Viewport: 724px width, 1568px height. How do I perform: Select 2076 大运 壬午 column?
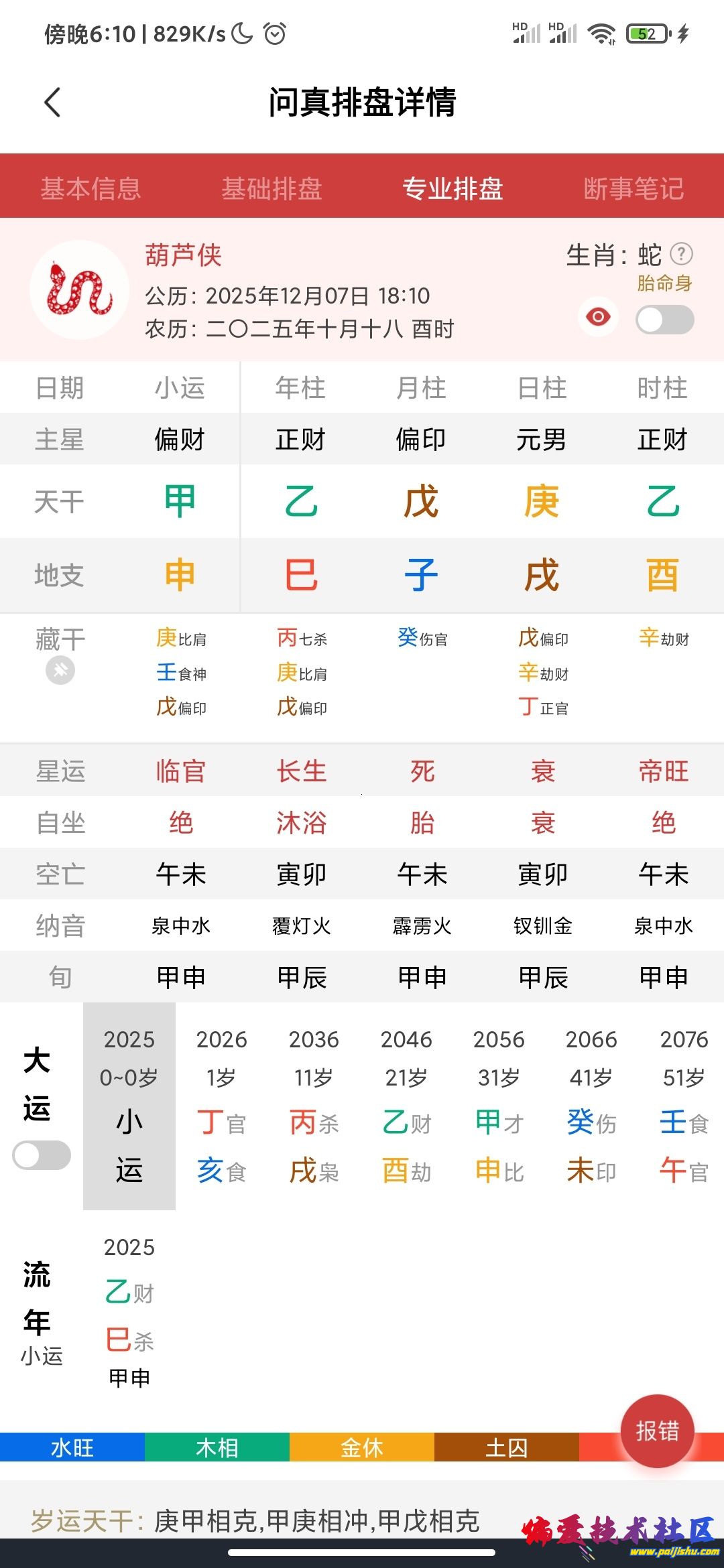click(683, 1106)
